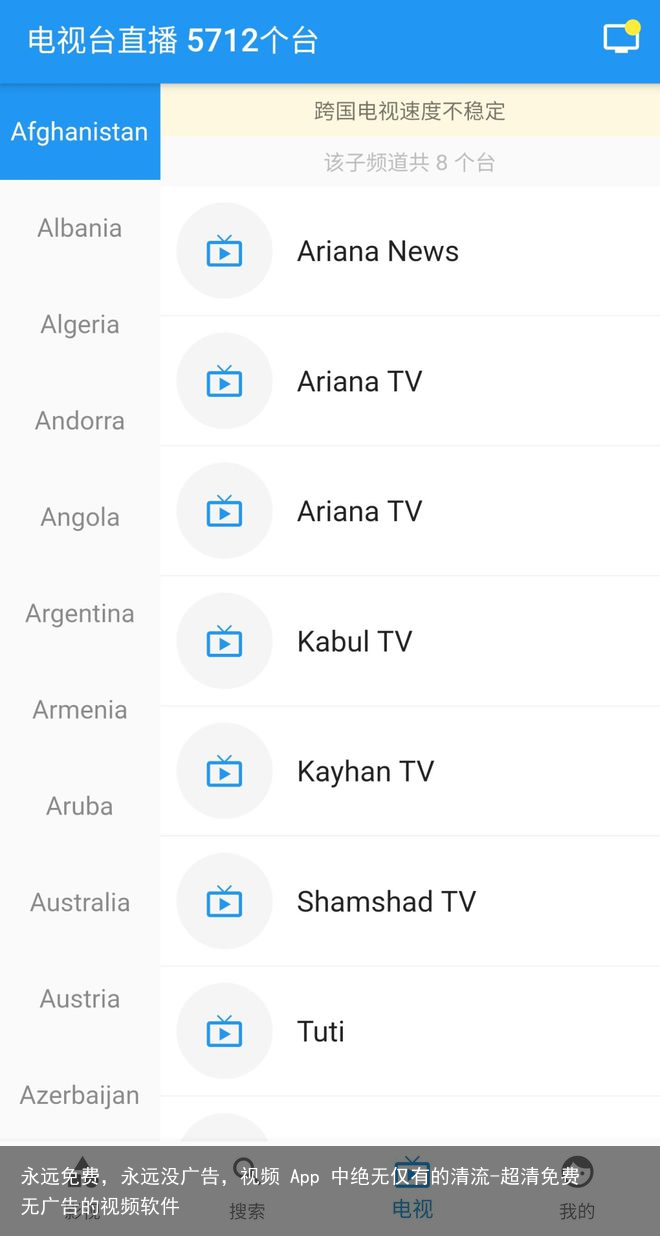Open the Angola channel list

coord(80,517)
